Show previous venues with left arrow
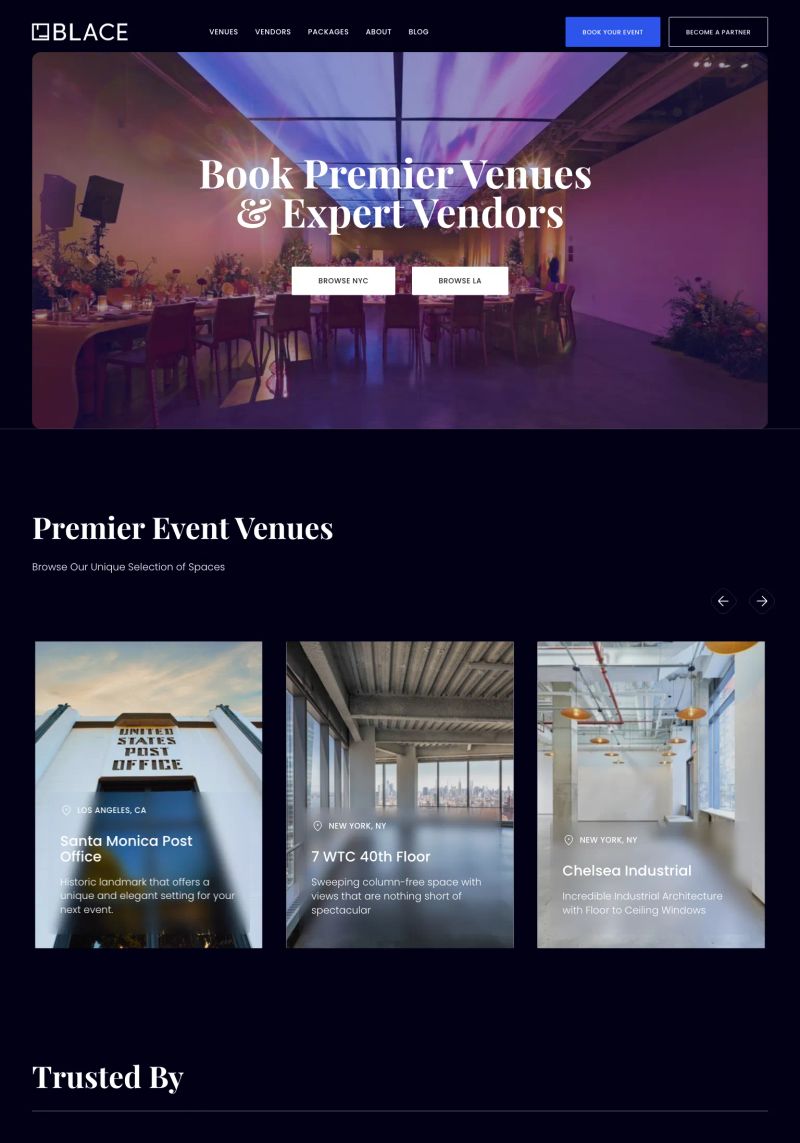The image size is (800, 1143). click(x=723, y=601)
